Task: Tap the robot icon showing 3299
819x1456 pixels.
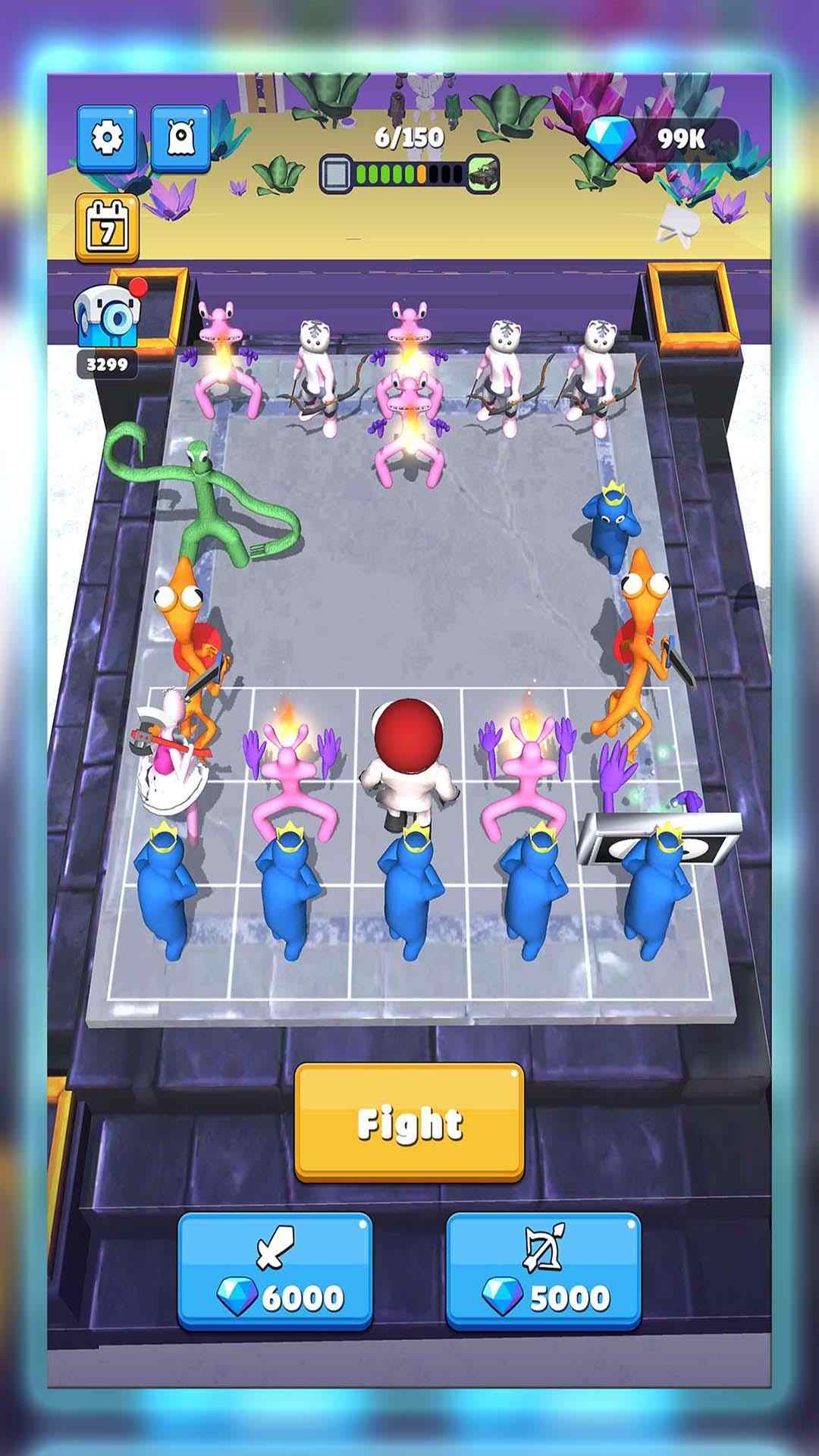Action: (107, 321)
